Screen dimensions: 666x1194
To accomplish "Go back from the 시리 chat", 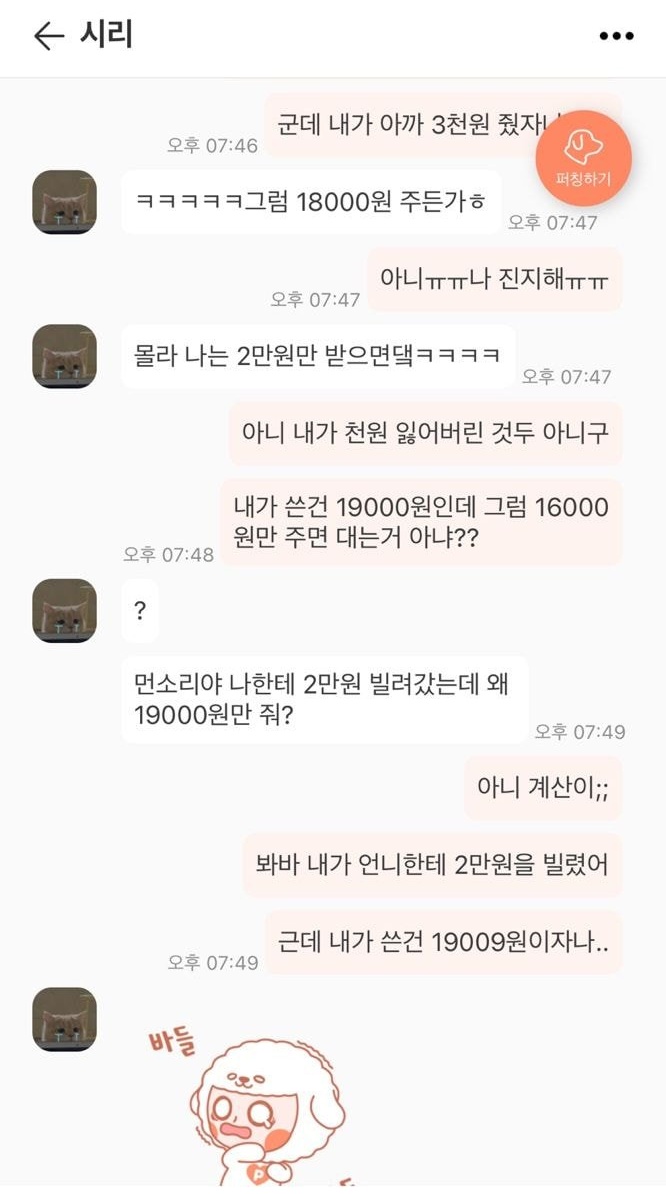I will coord(48,37).
